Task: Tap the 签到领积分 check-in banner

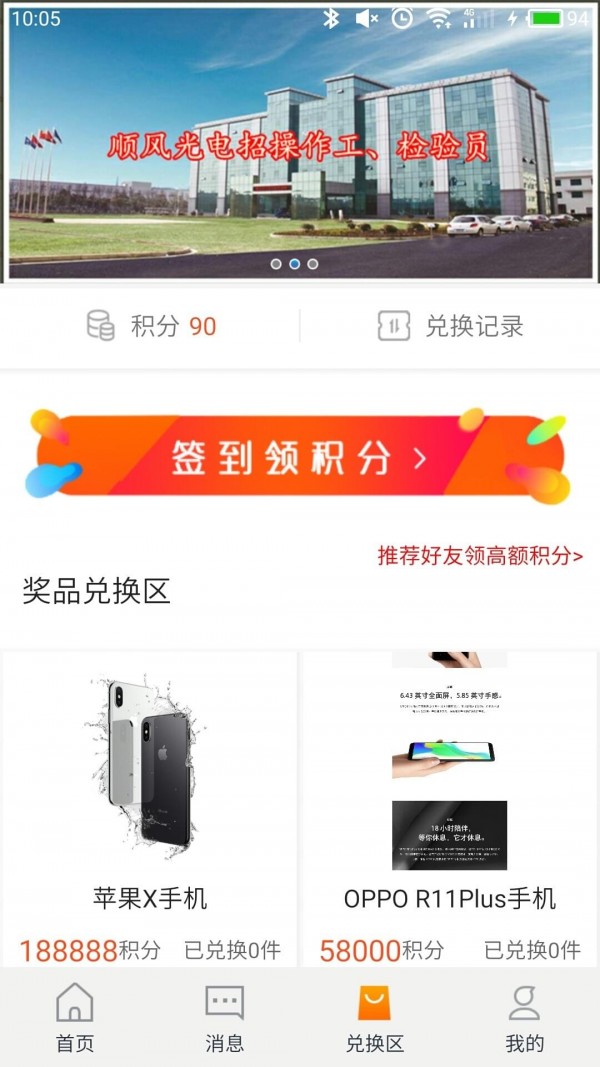Action: pyautogui.click(x=300, y=457)
